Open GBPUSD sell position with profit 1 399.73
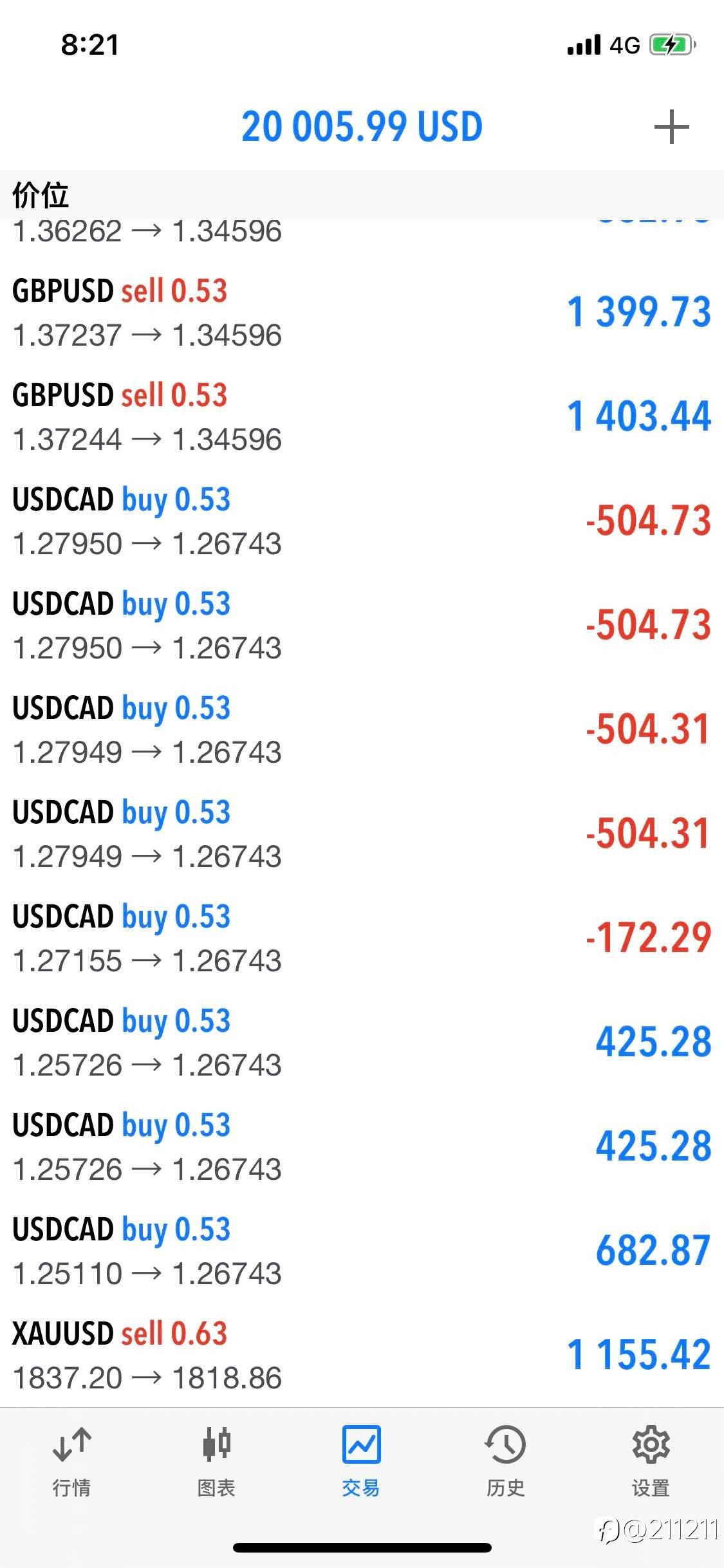The height and width of the screenshot is (1568, 724). point(362,312)
